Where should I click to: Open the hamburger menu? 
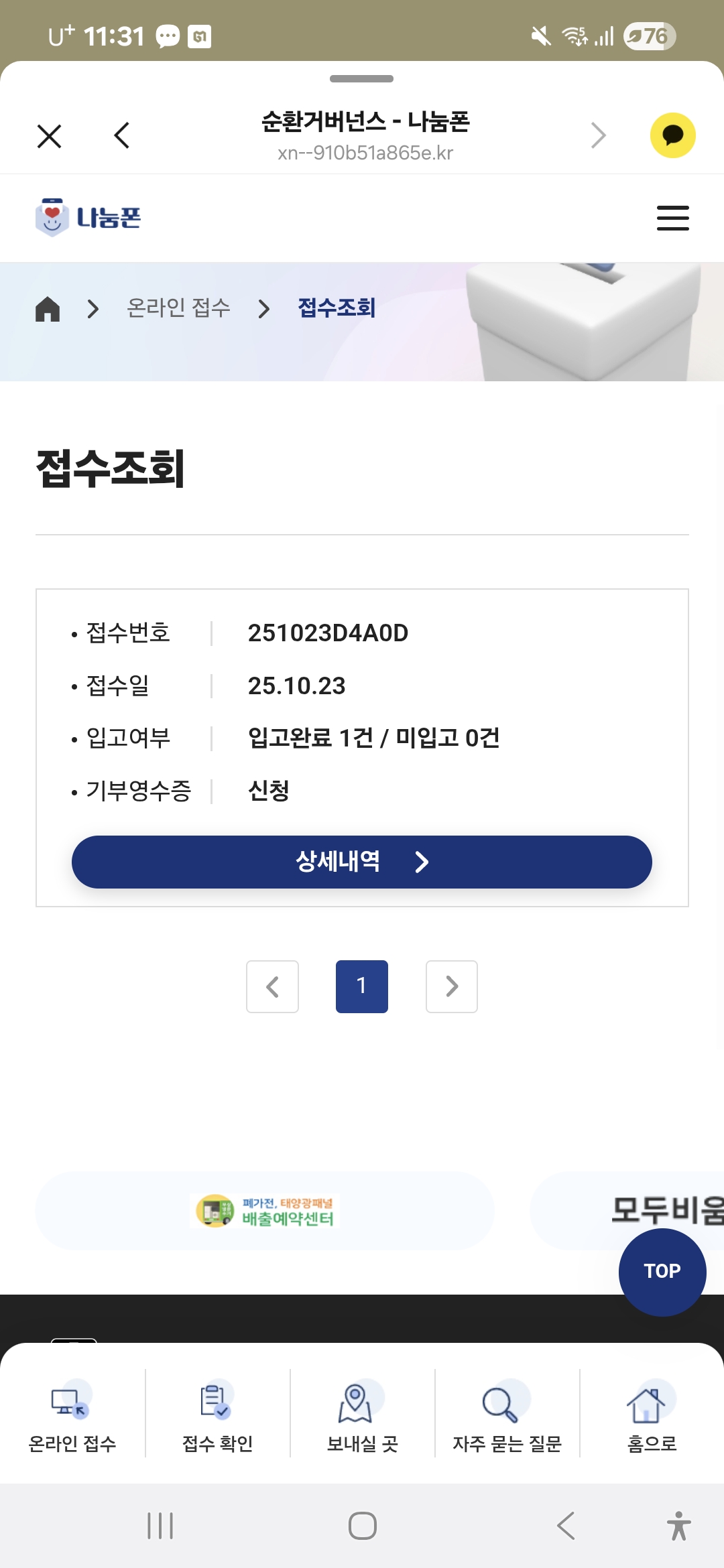click(x=672, y=218)
